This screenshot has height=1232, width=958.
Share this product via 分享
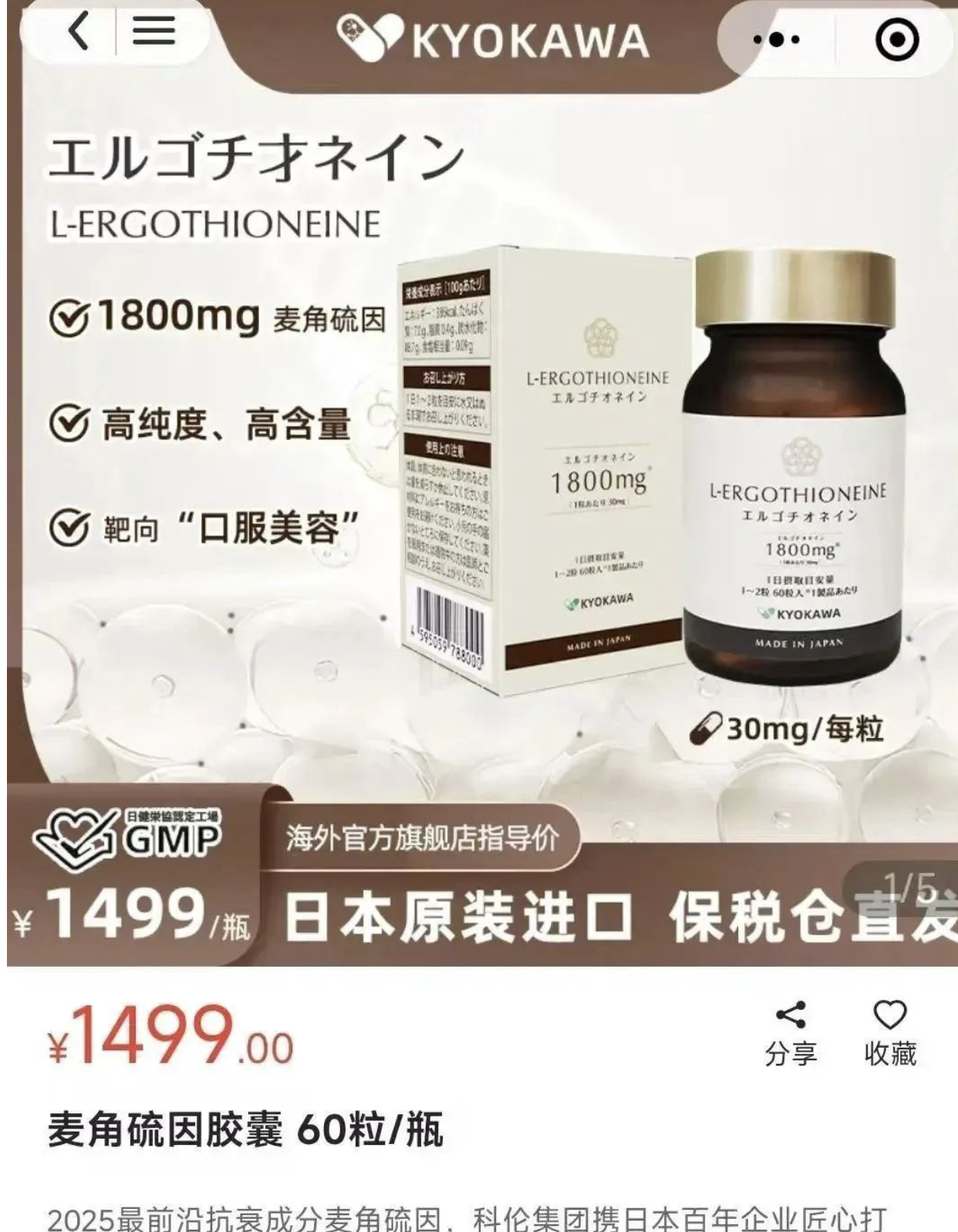[x=791, y=1032]
